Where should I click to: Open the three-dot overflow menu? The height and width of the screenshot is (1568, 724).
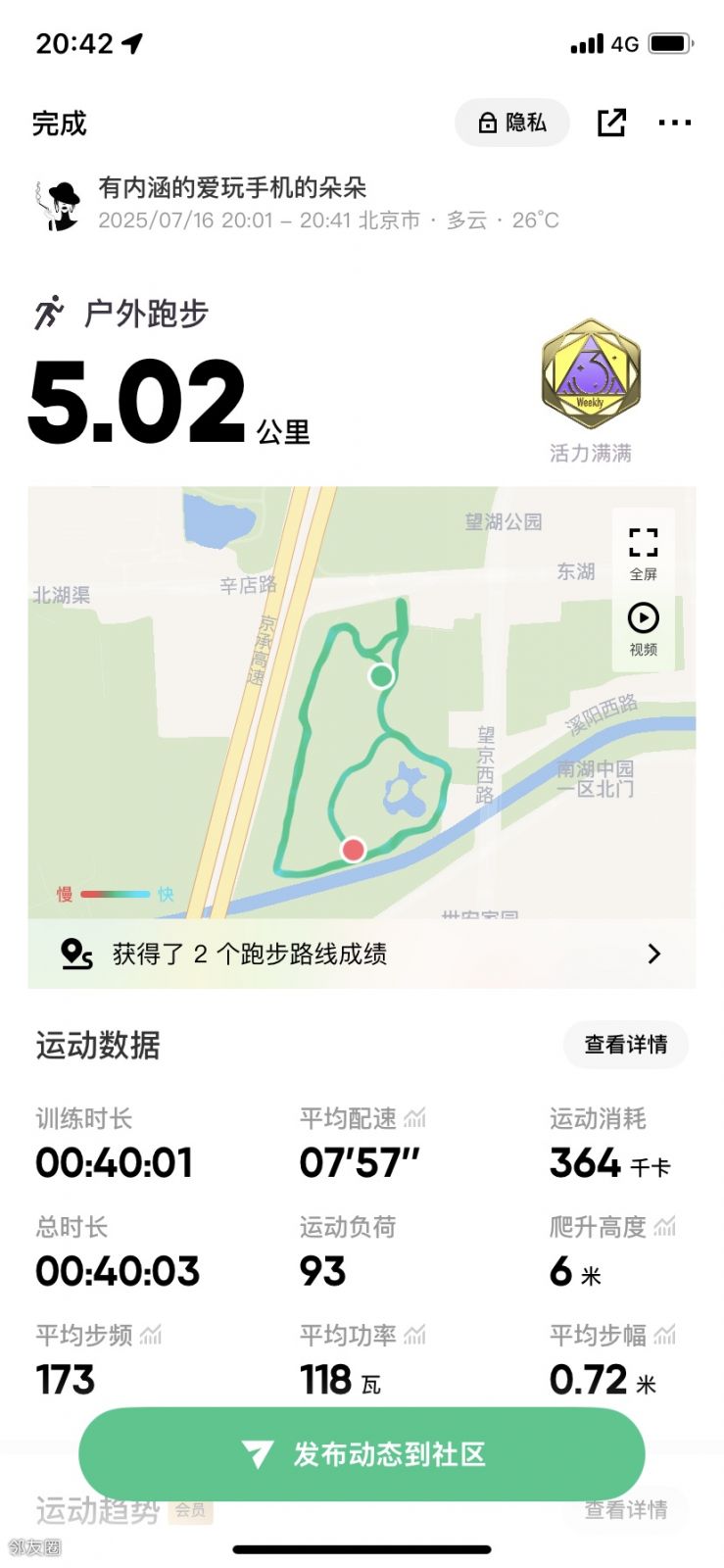click(x=674, y=122)
